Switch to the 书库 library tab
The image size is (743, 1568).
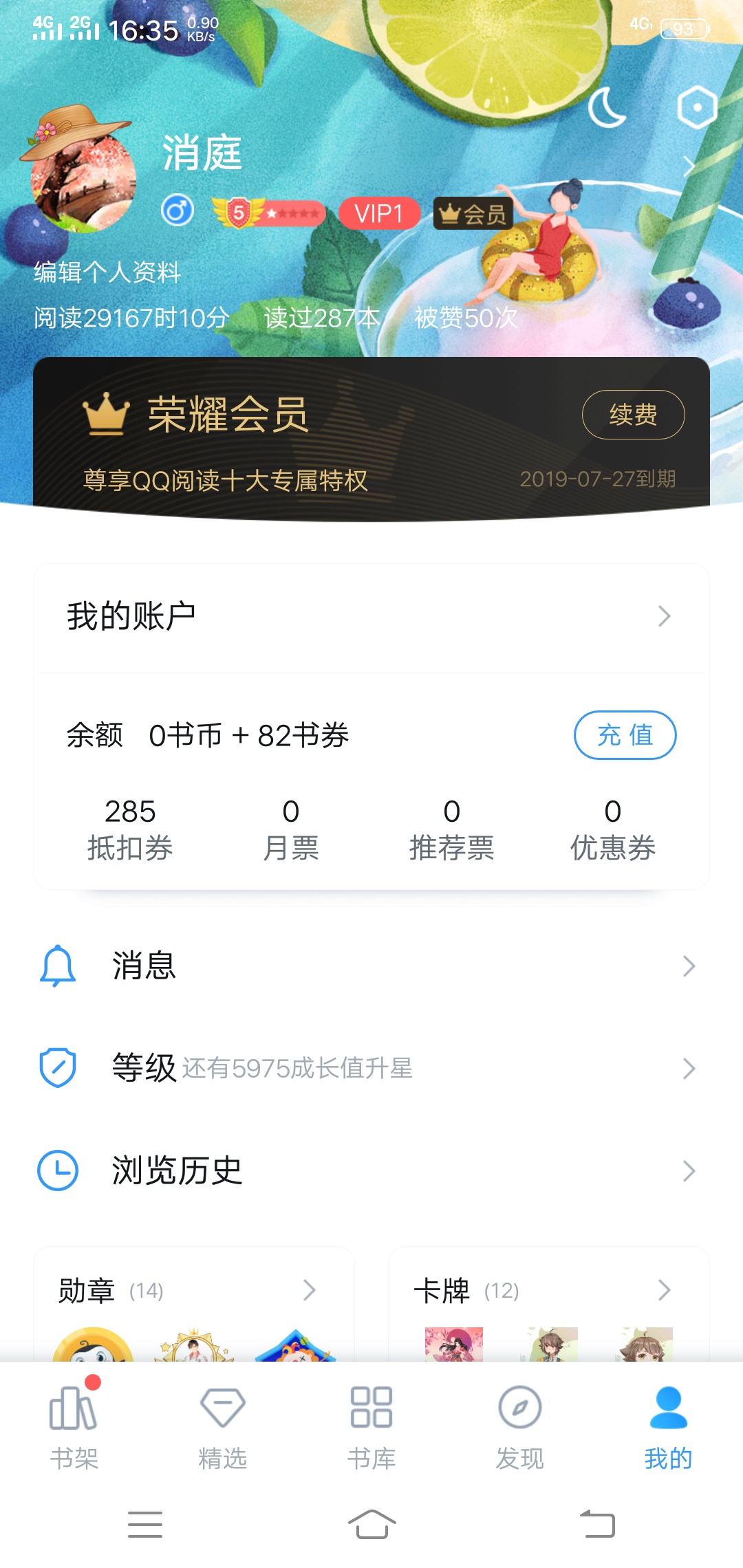[371, 1426]
